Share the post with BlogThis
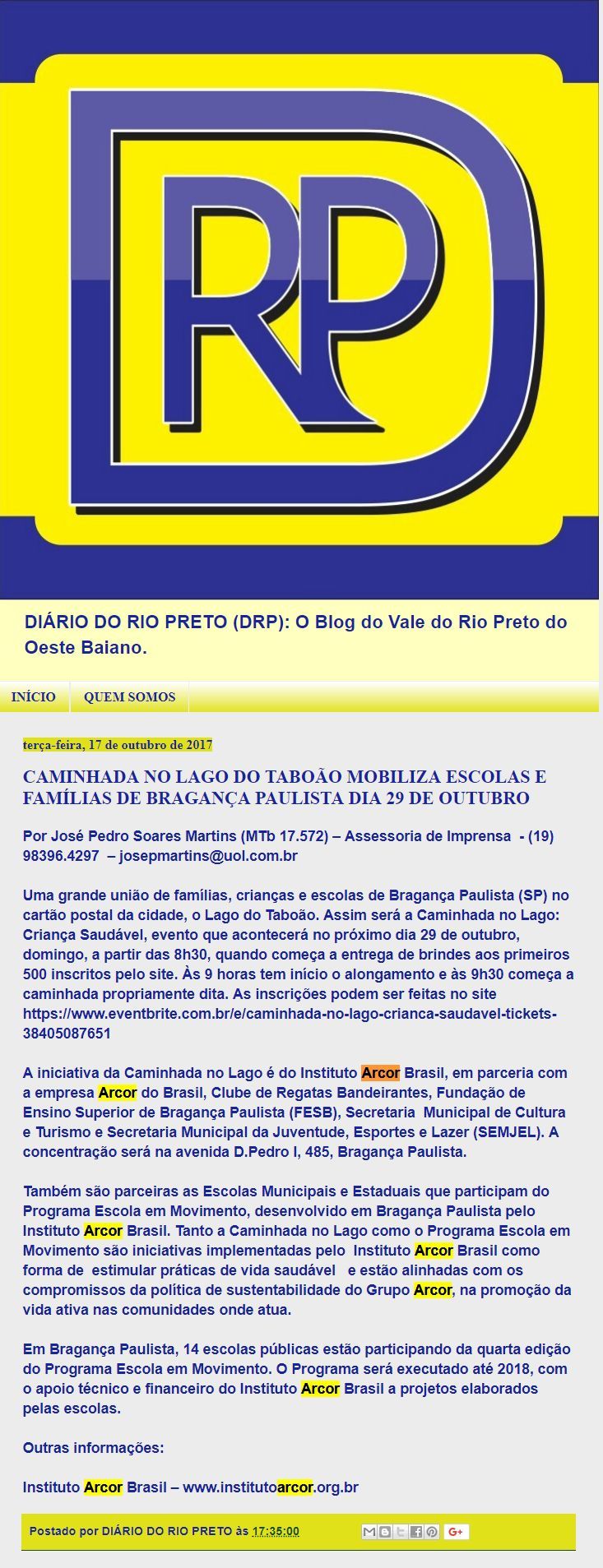The height and width of the screenshot is (1568, 603). coord(385,1531)
